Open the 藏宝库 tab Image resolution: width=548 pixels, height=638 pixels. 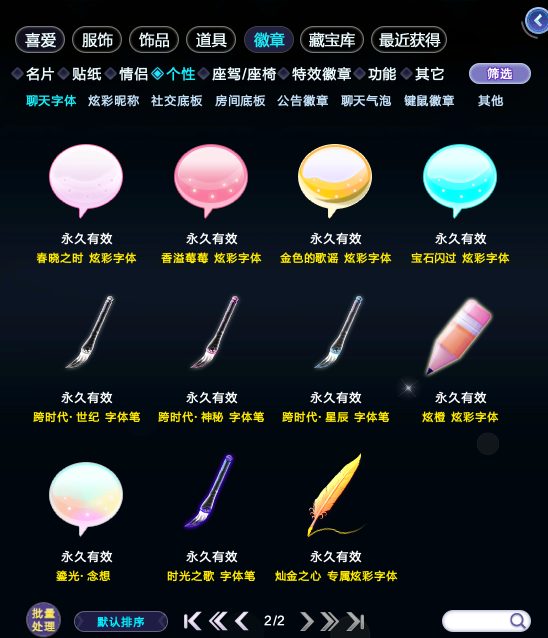pyautogui.click(x=332, y=40)
